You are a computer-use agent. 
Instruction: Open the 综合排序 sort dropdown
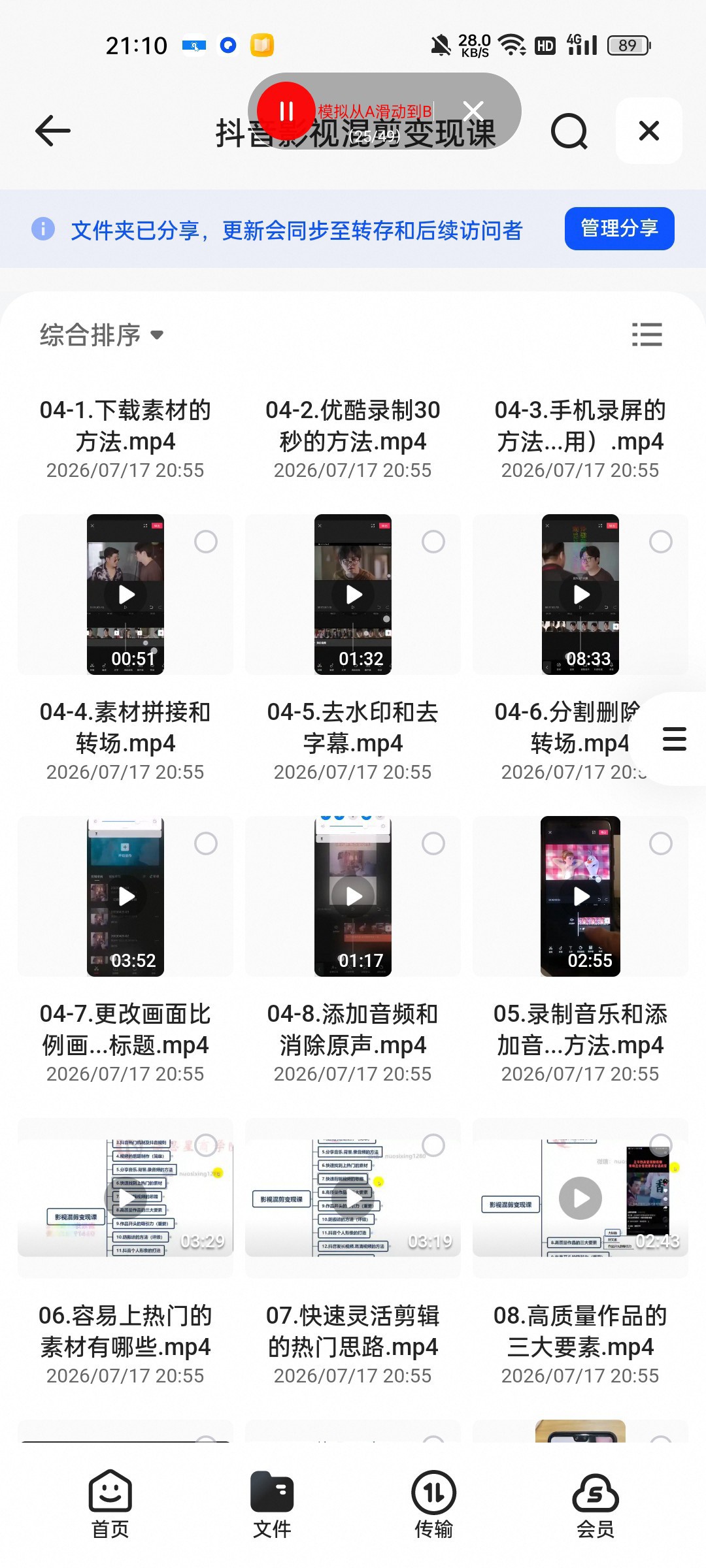(x=101, y=335)
